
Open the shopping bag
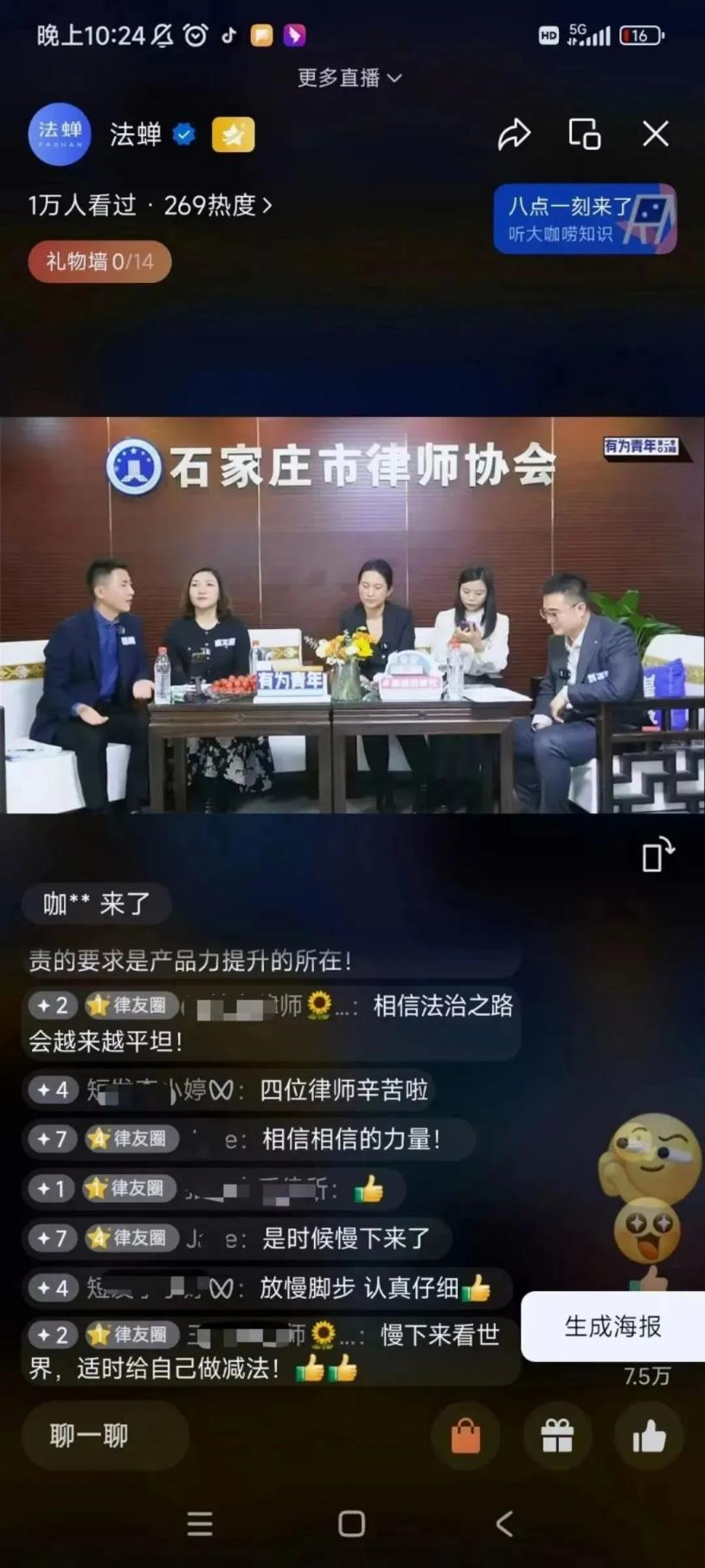tap(465, 1436)
